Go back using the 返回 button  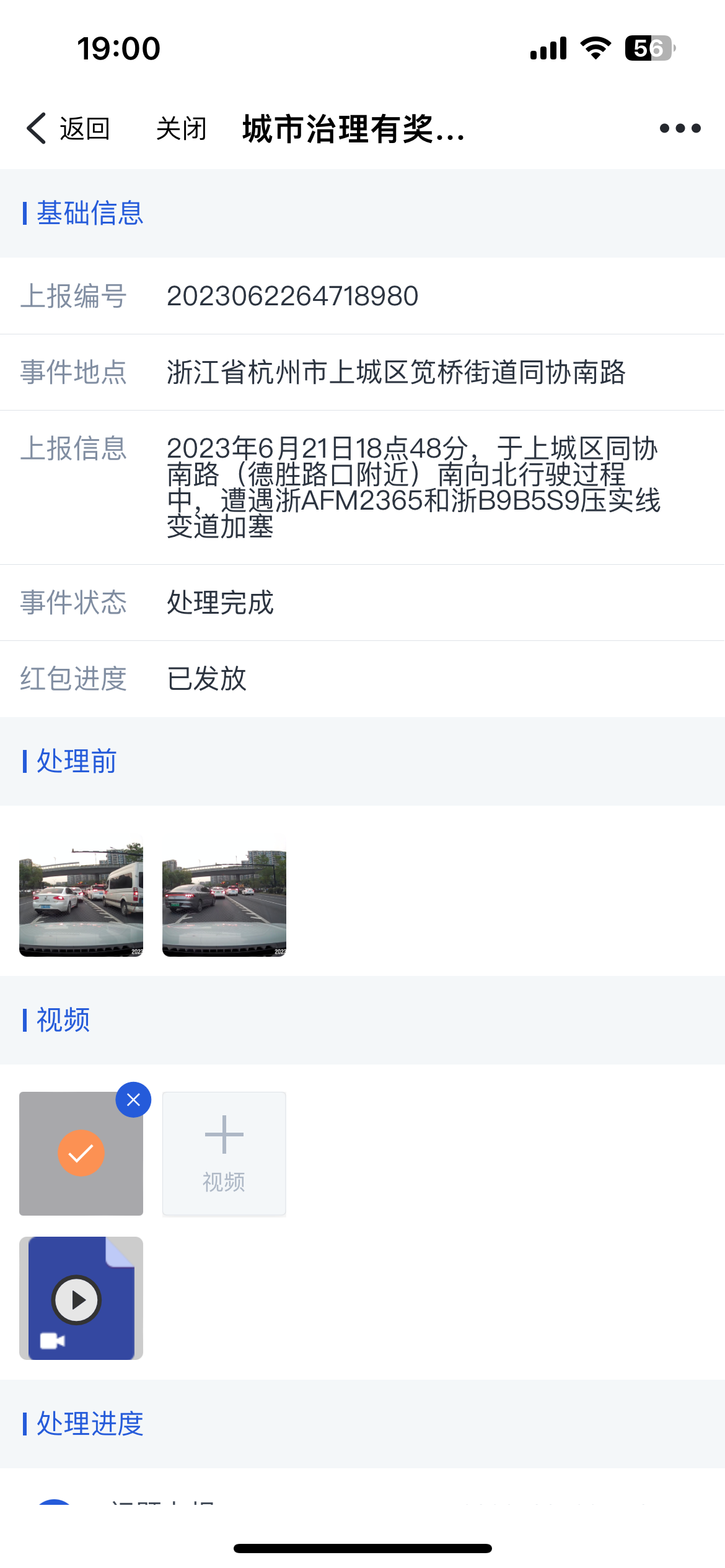(68, 129)
